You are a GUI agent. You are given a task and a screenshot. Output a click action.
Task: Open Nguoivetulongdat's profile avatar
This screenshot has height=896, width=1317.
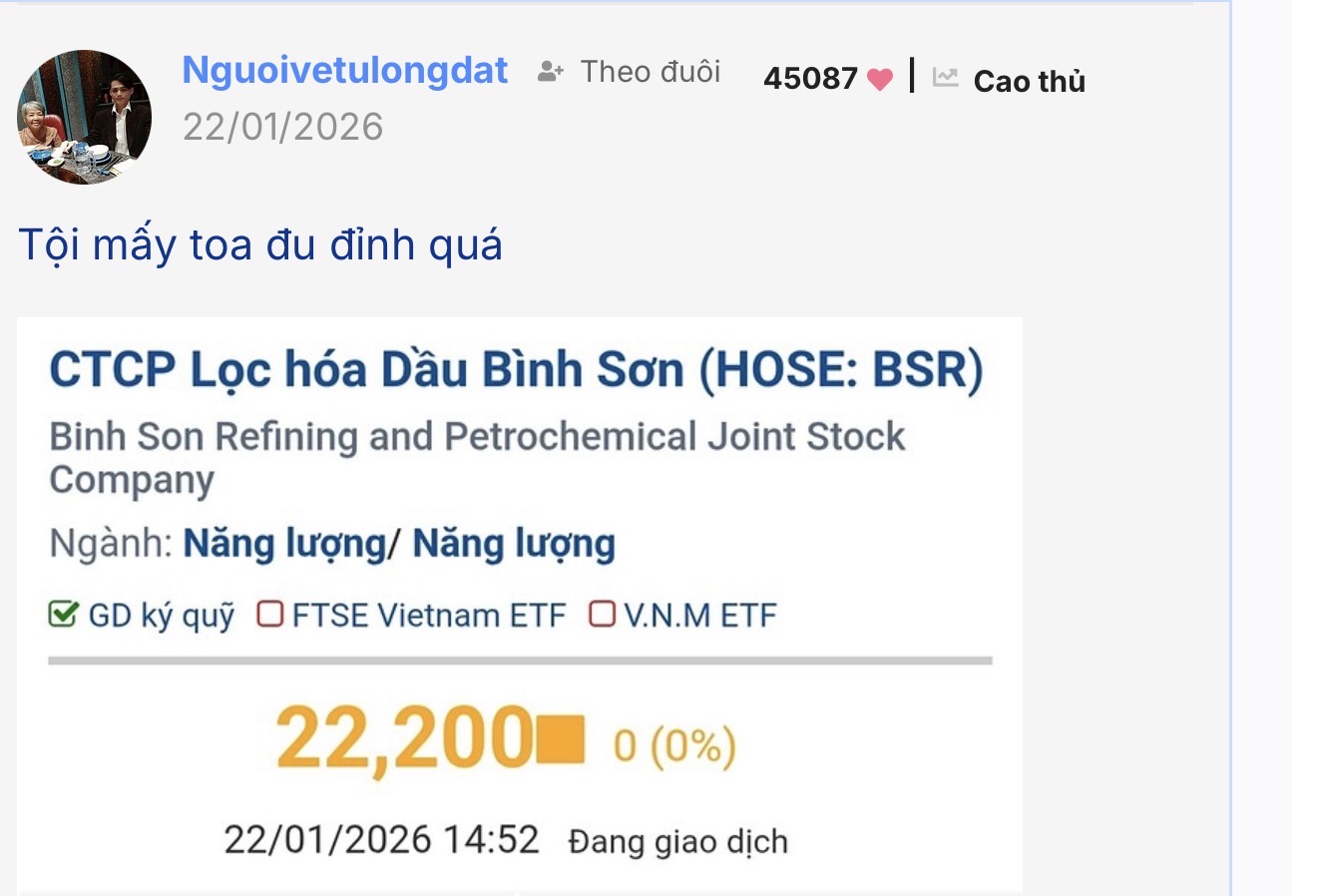point(85,117)
